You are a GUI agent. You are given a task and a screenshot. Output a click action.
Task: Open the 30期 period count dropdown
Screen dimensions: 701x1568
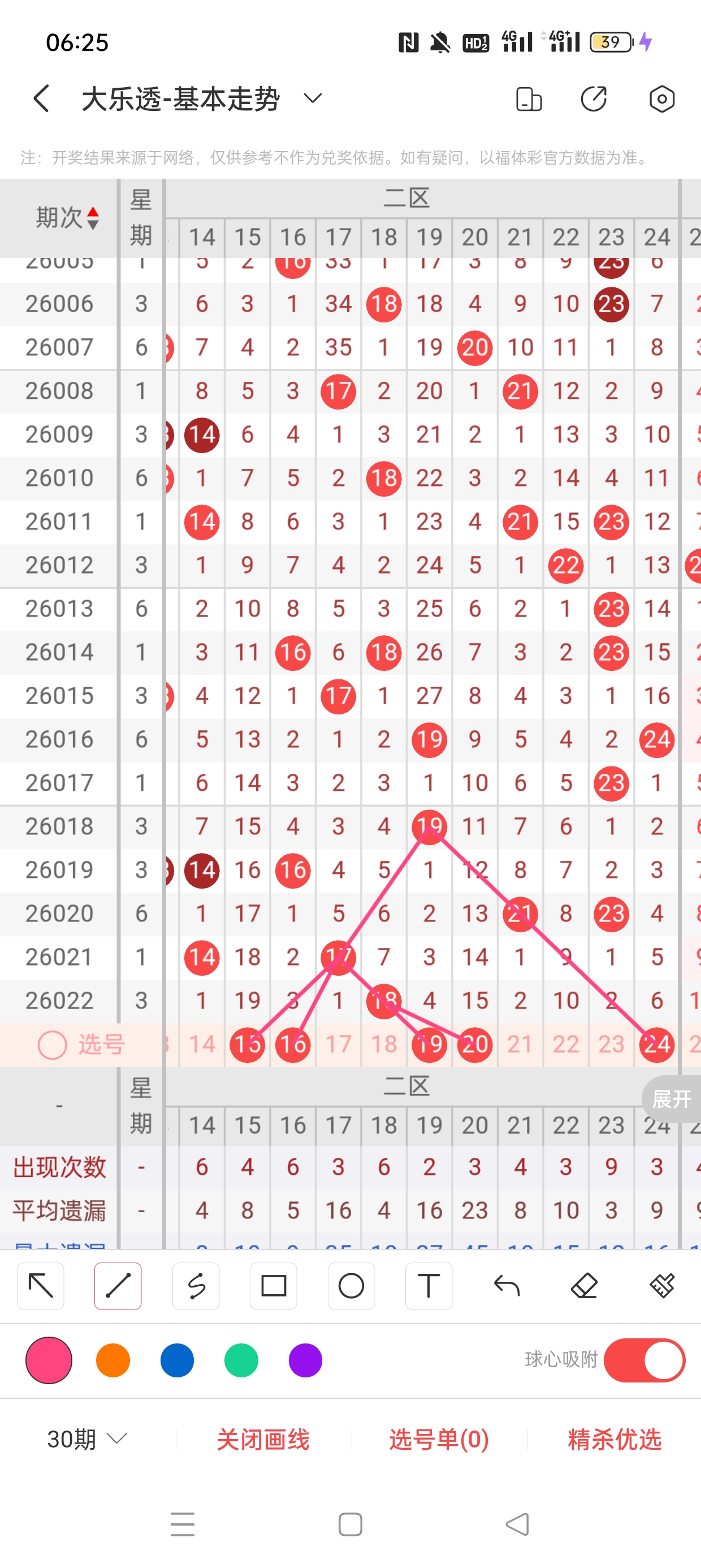tap(86, 1439)
